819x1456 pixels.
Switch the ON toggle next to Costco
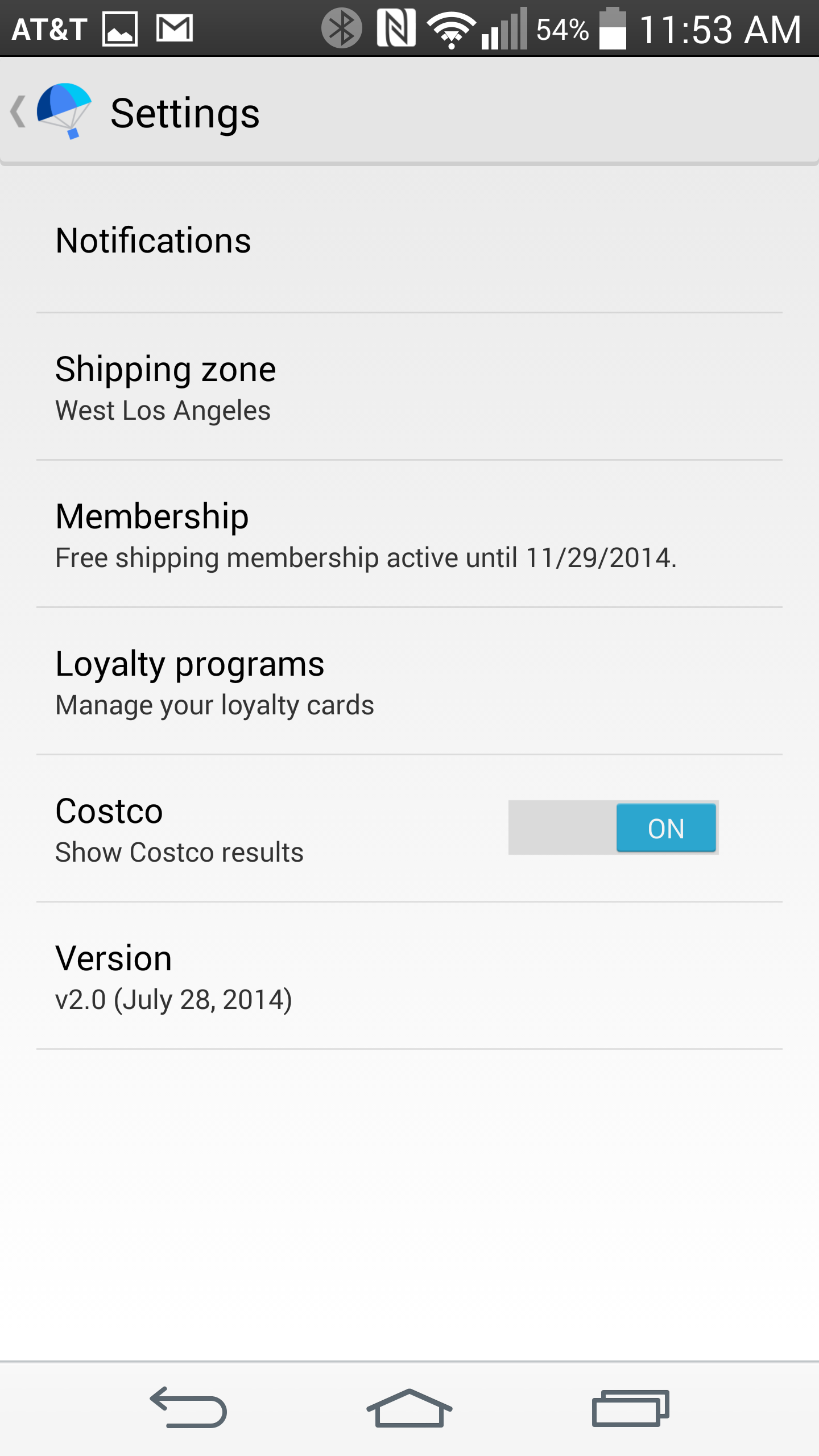(665, 828)
